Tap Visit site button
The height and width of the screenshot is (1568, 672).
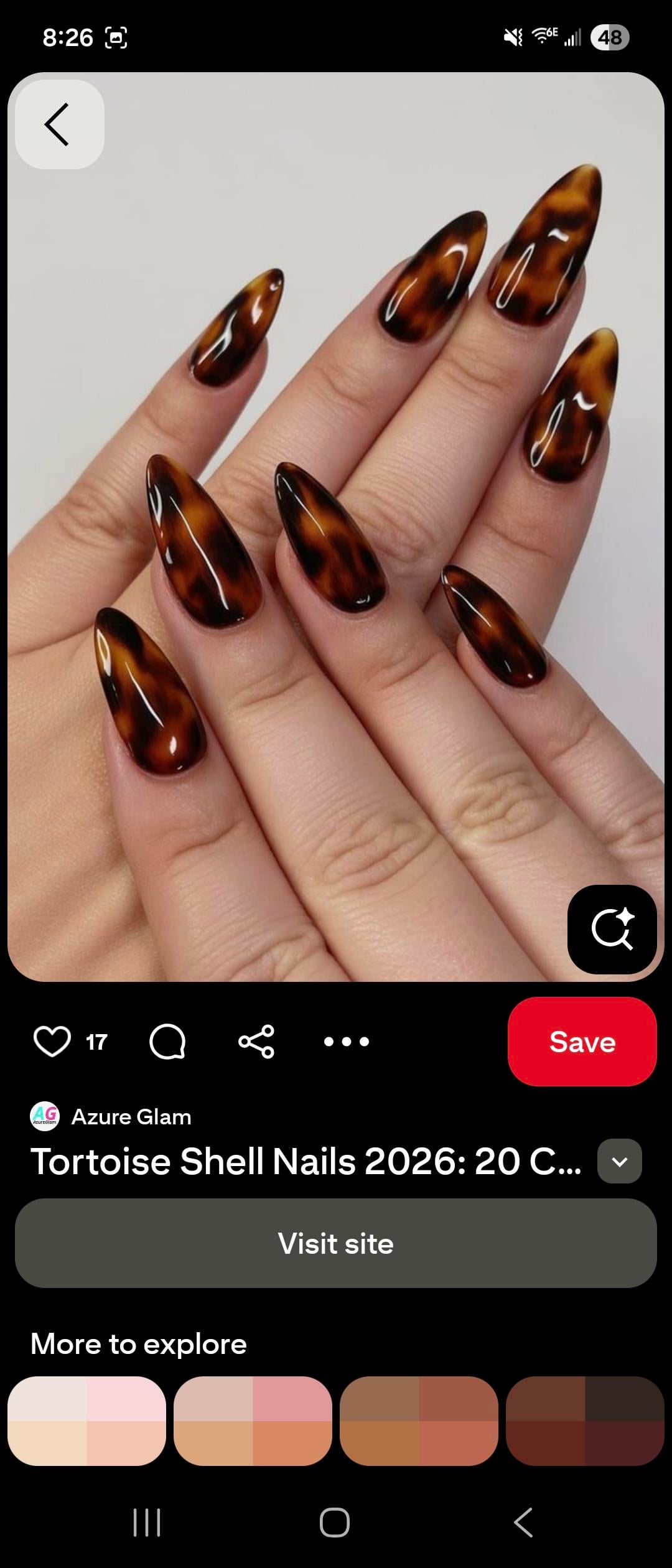(336, 1243)
